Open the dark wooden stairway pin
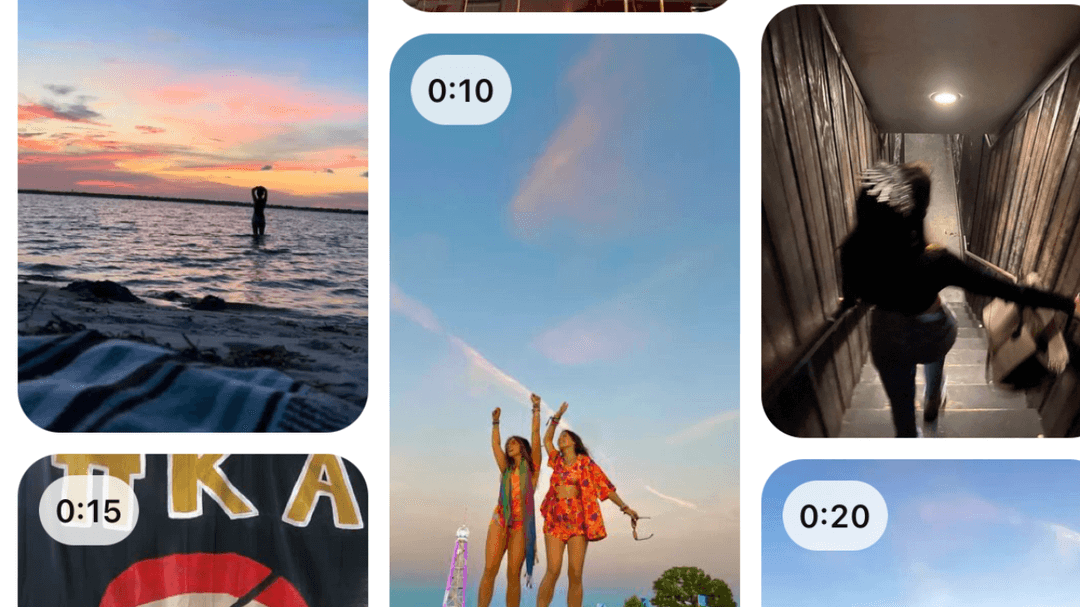This screenshot has height=607, width=1080. pyautogui.click(x=920, y=220)
